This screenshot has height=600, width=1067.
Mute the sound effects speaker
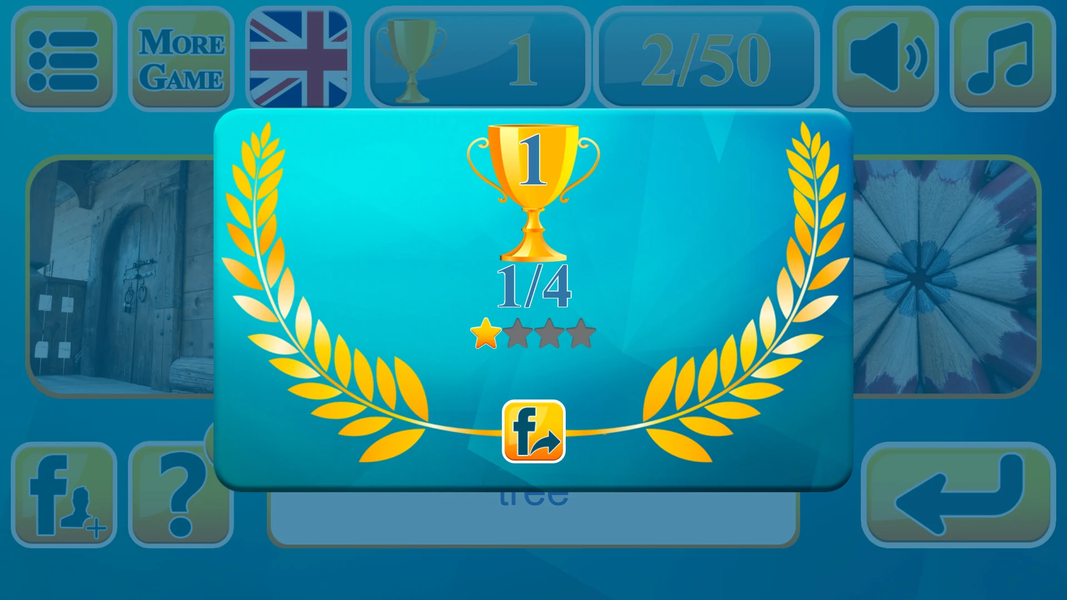point(885,59)
